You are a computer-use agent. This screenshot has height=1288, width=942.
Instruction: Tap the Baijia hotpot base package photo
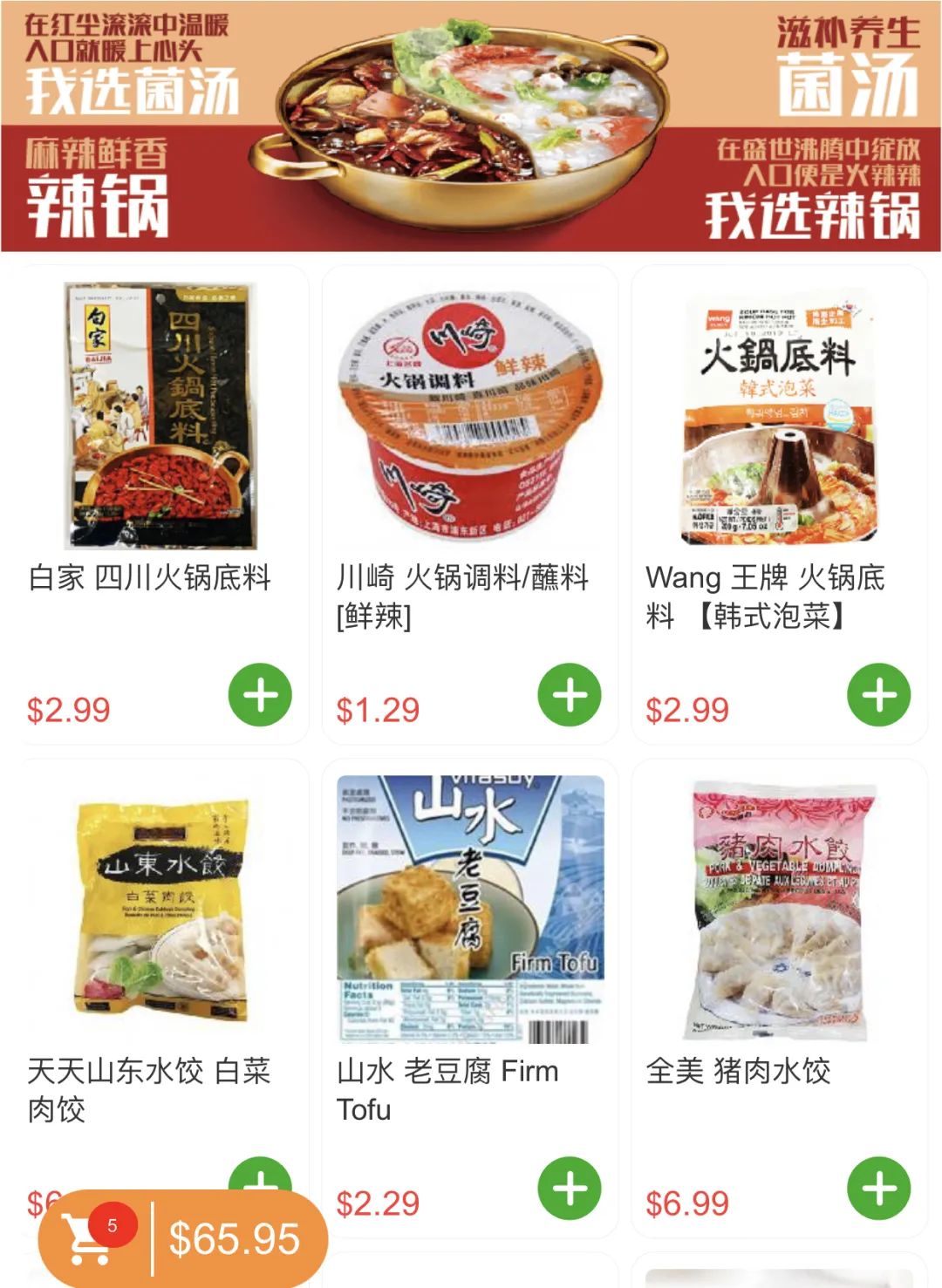(157, 410)
